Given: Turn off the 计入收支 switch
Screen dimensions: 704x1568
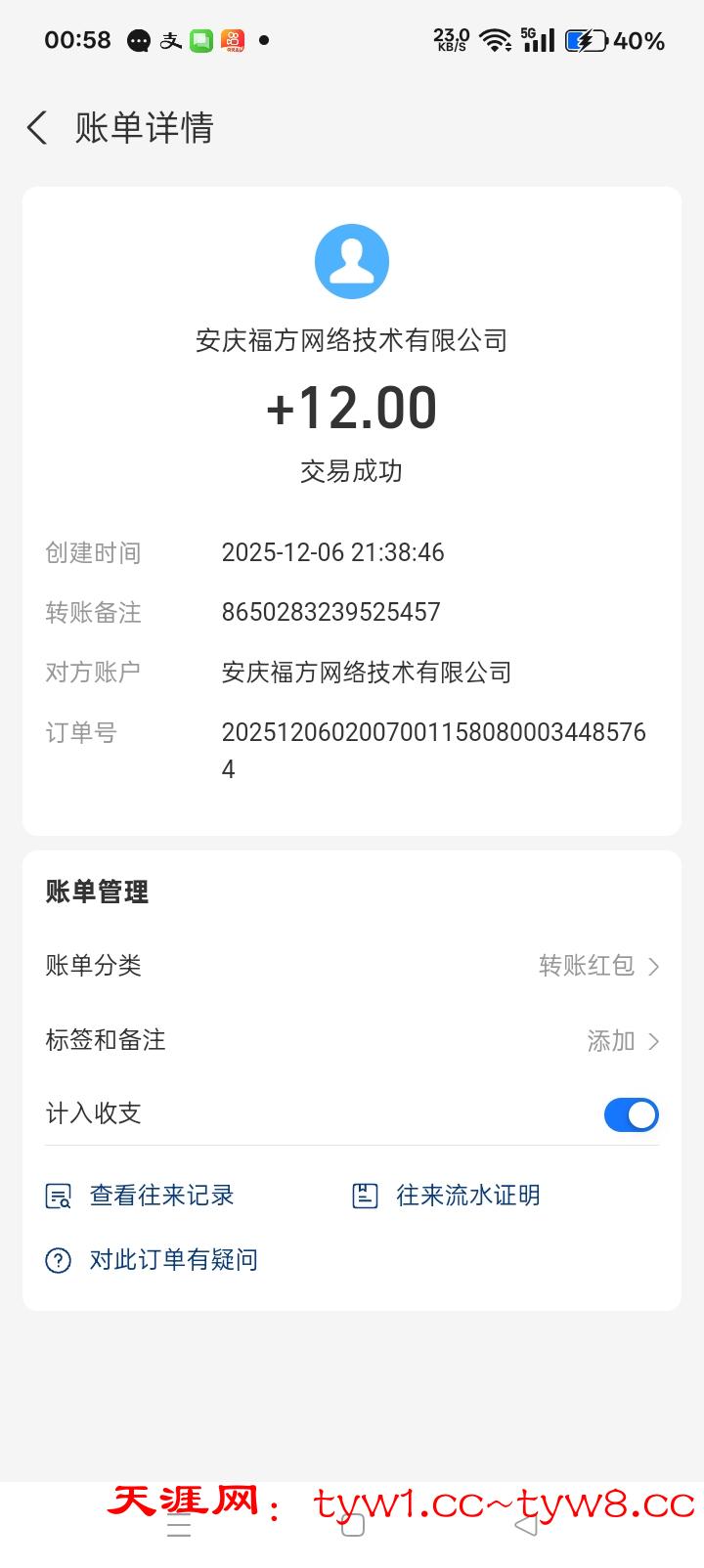Looking at the screenshot, I should [631, 1114].
